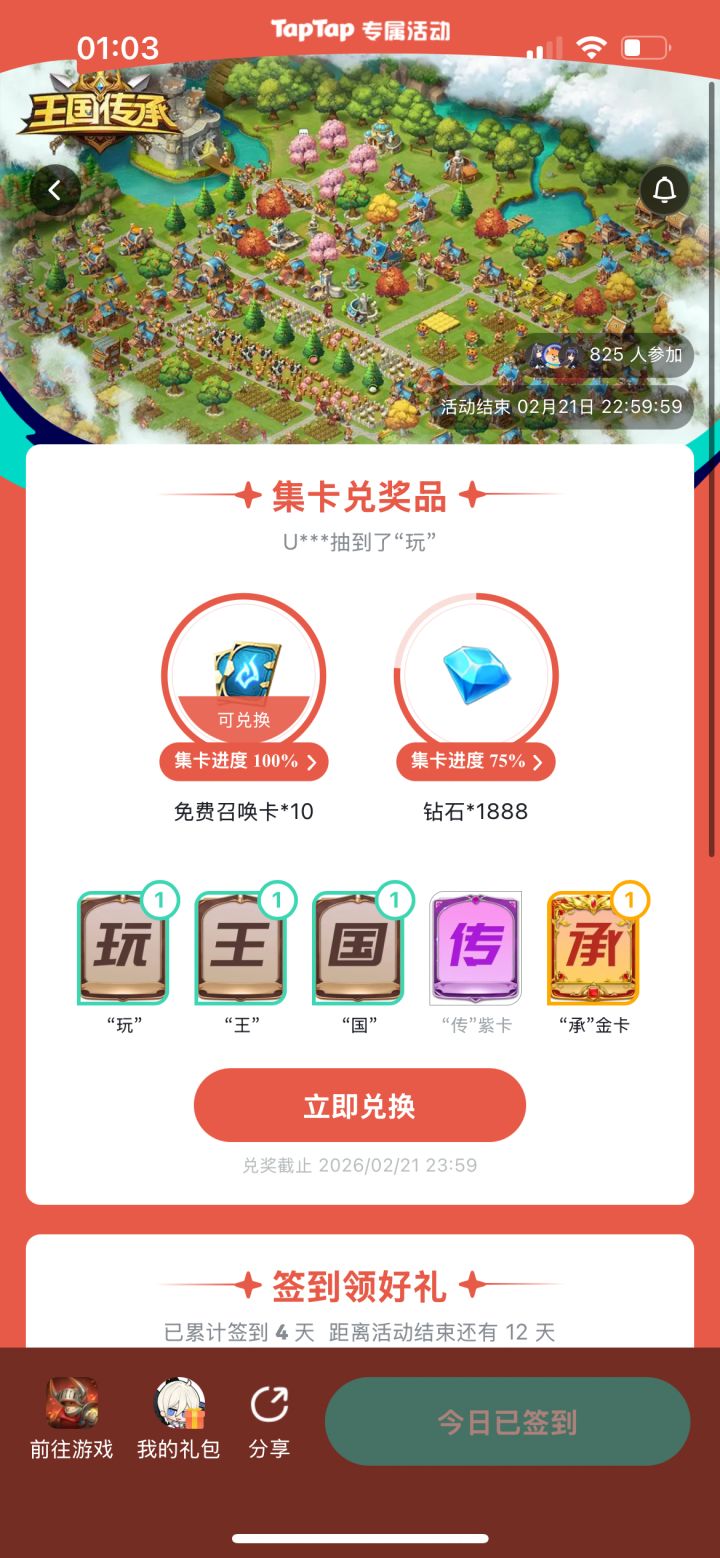This screenshot has height=1558, width=720.
Task: Expand 集卡进度 75% details
Action: [476, 761]
